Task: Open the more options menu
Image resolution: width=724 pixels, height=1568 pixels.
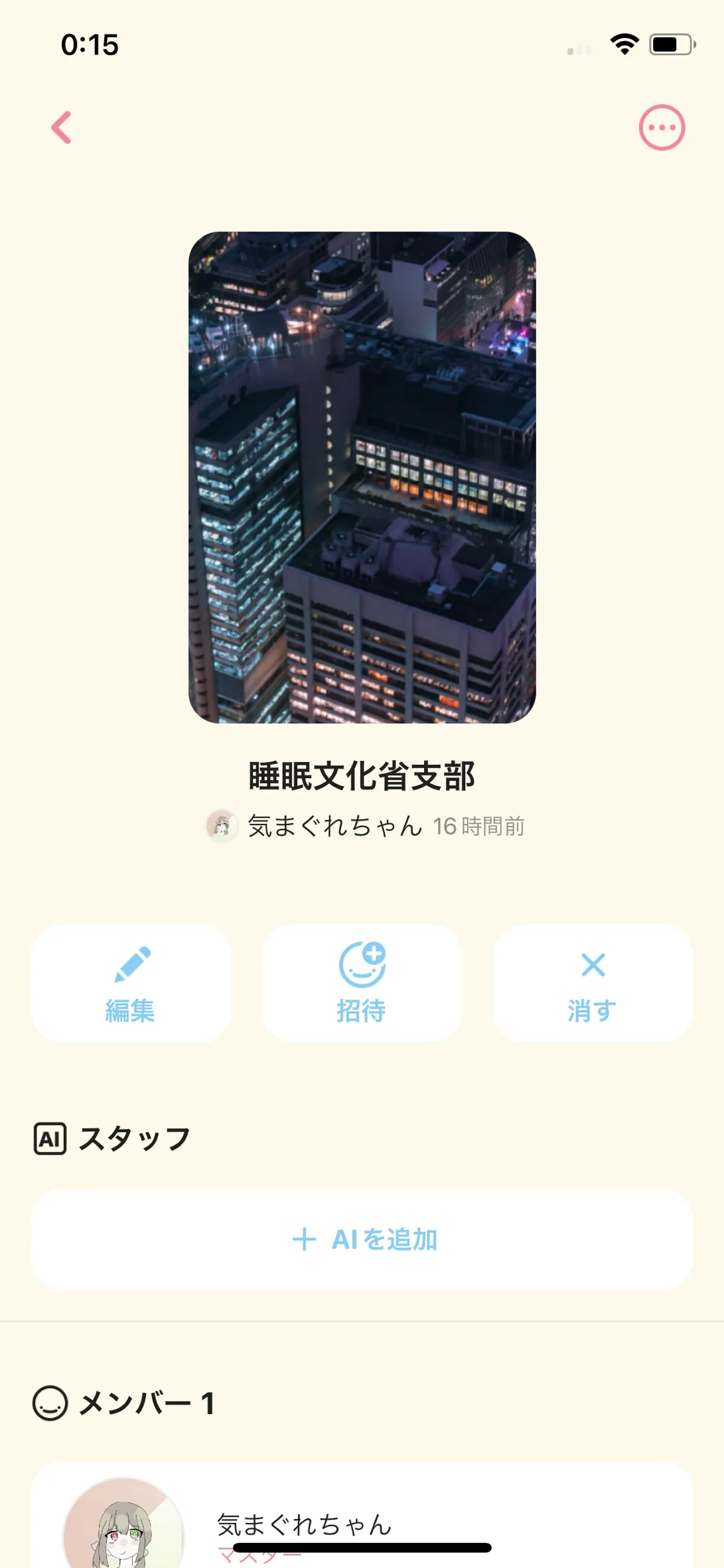Action: tap(662, 127)
